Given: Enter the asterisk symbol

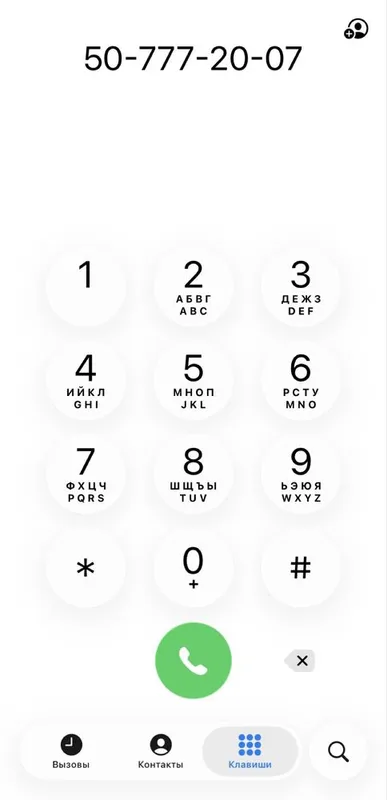Looking at the screenshot, I should [86, 568].
